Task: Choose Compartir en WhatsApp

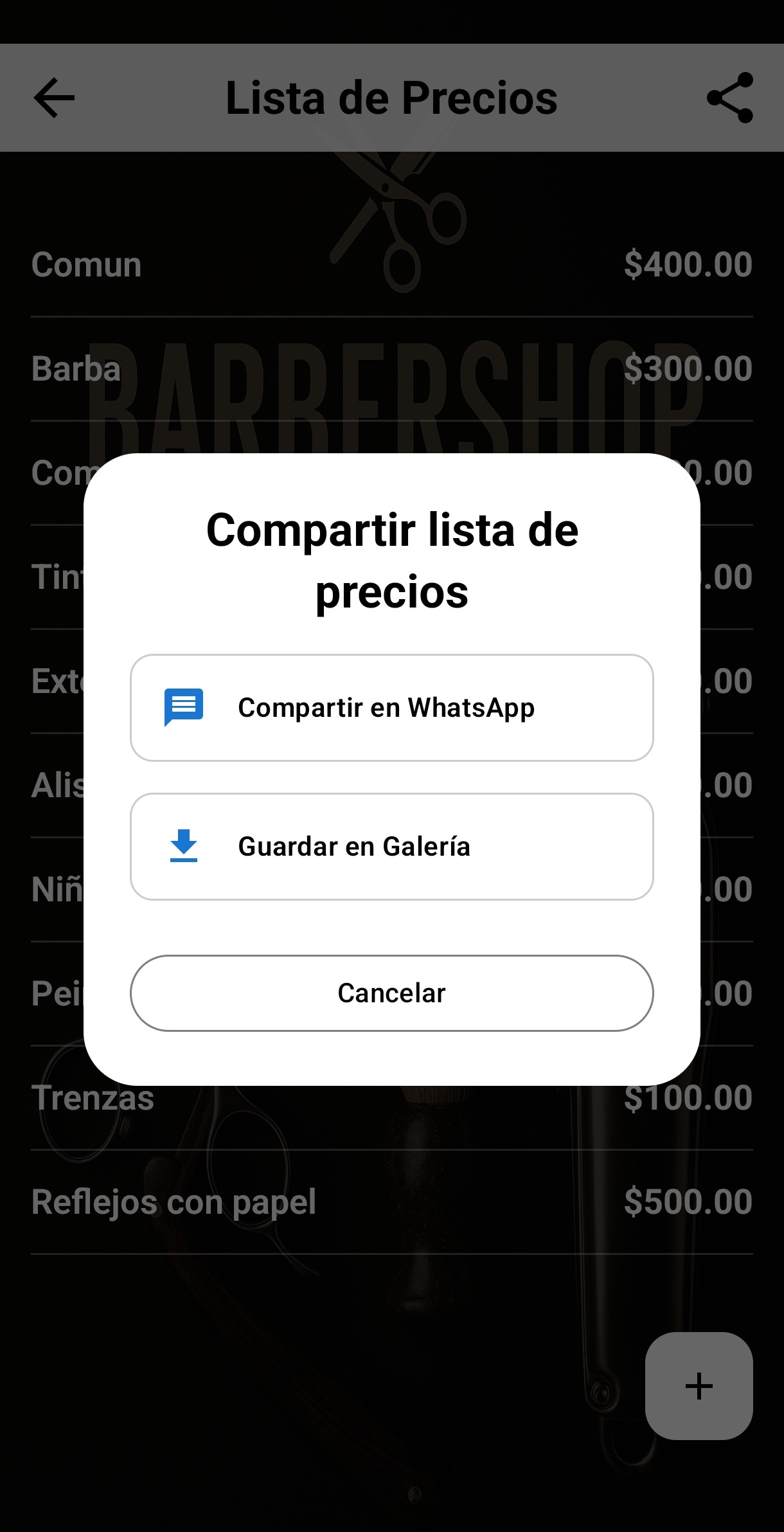Action: tap(392, 707)
